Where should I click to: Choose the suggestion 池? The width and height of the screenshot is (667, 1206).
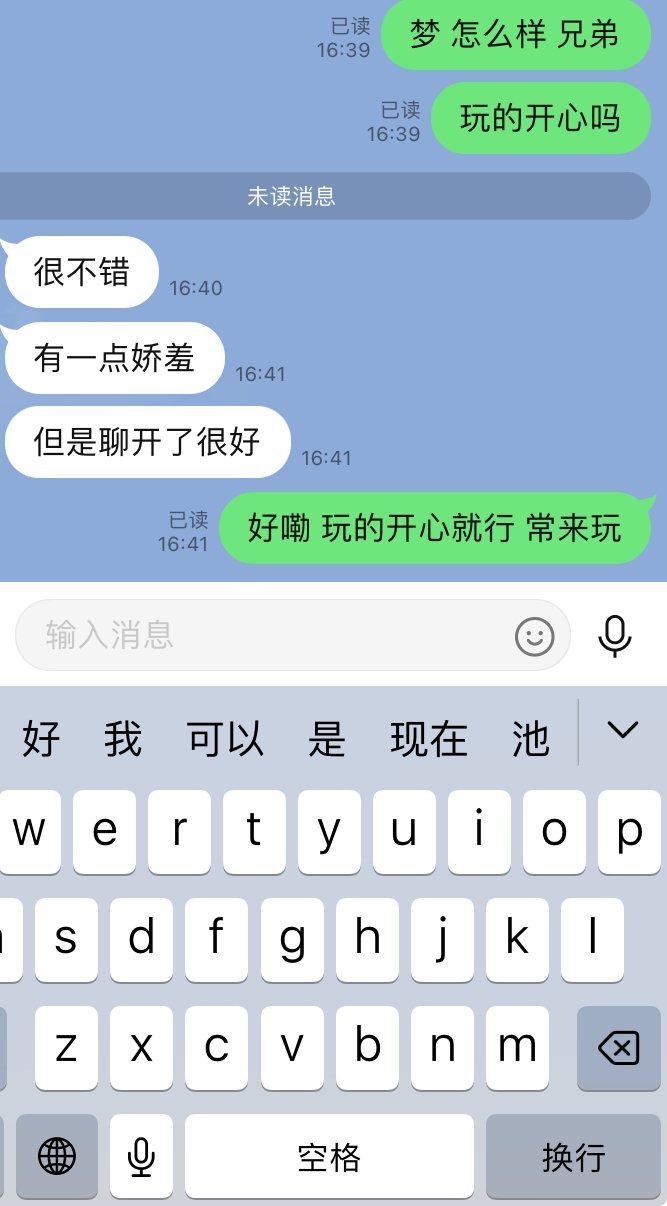point(531,740)
